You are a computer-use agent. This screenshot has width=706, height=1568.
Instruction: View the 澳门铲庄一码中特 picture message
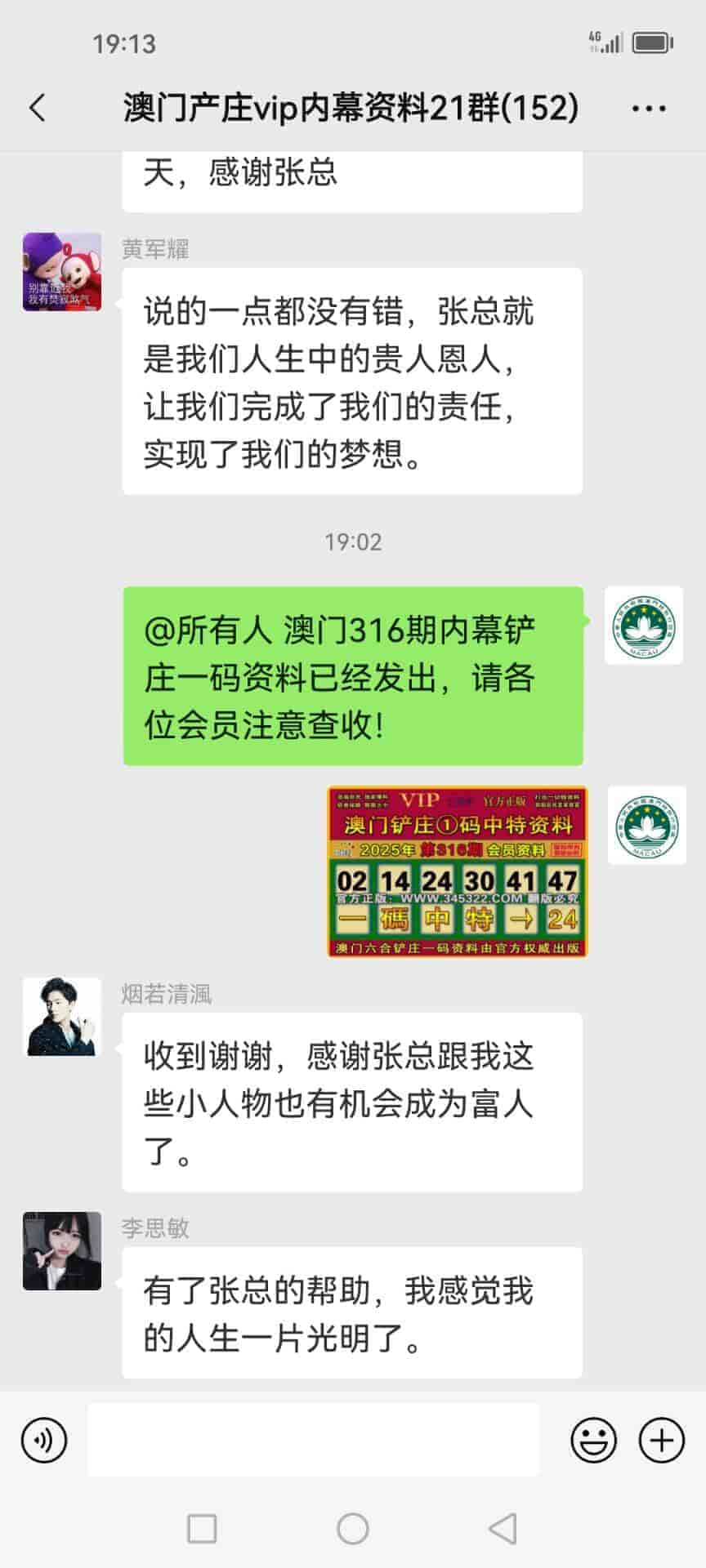tap(457, 871)
